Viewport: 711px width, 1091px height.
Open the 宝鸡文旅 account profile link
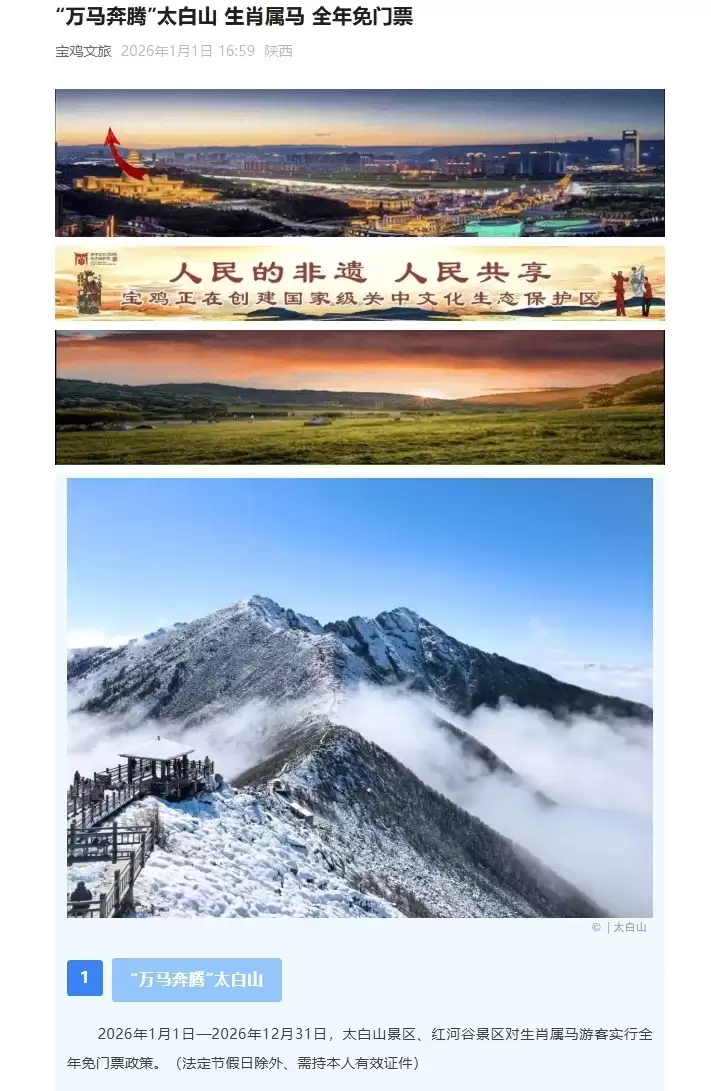pos(83,51)
